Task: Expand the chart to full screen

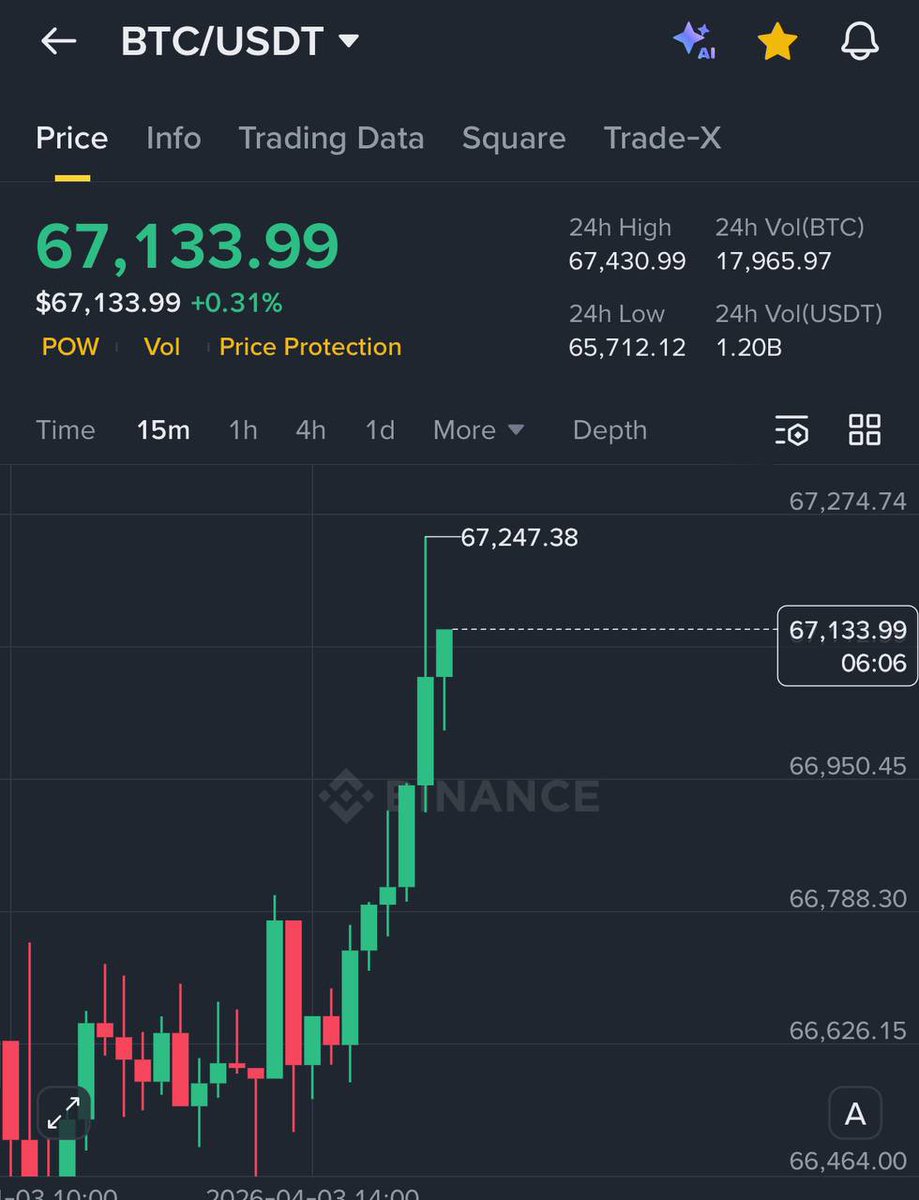Action: pos(64,1113)
